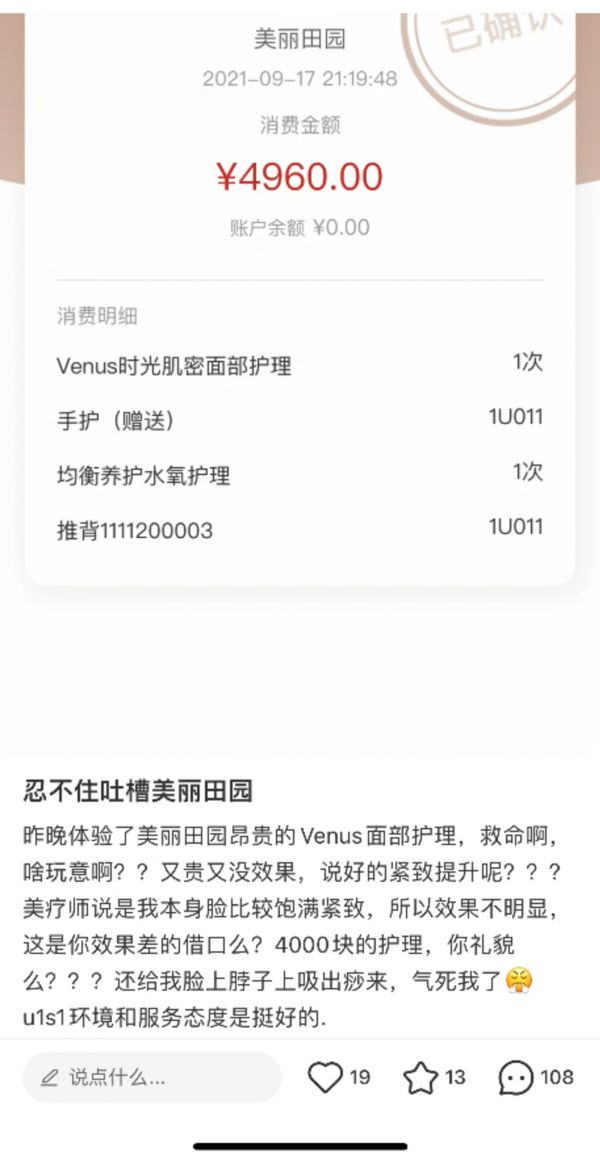The image size is (600, 1160).
Task: Open the 108 comments on this post
Action: 516,1077
